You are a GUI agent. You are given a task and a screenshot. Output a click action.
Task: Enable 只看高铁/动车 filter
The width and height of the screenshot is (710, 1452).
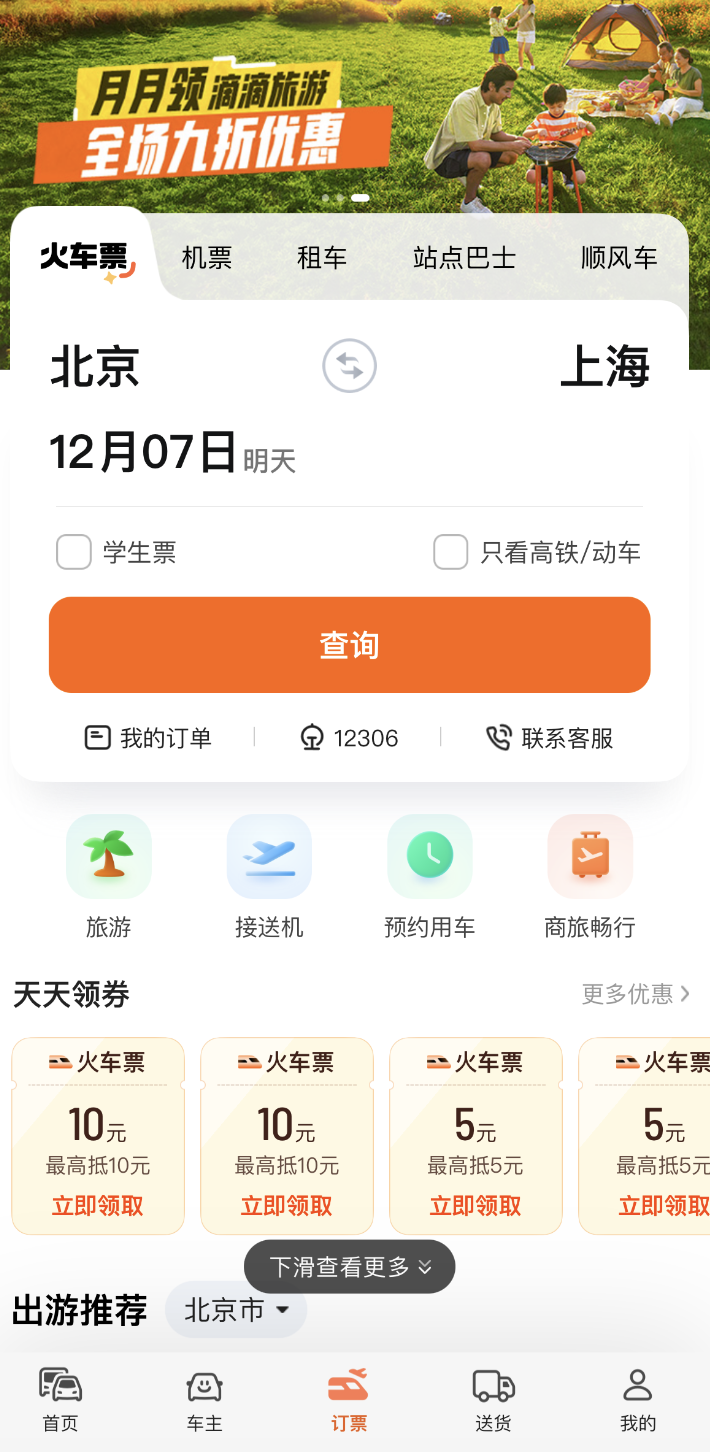[451, 552]
